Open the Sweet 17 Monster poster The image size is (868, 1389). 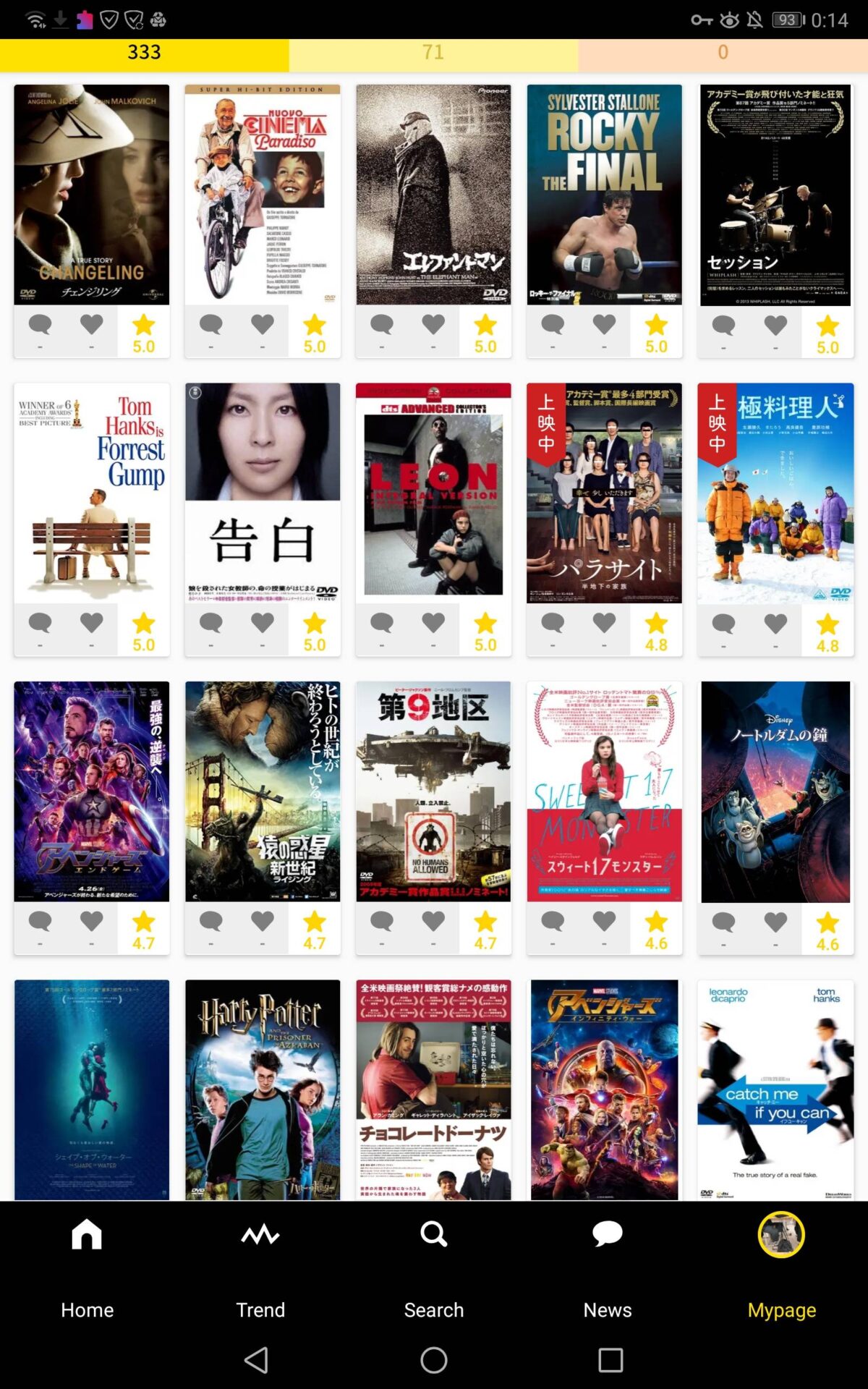[x=604, y=791]
